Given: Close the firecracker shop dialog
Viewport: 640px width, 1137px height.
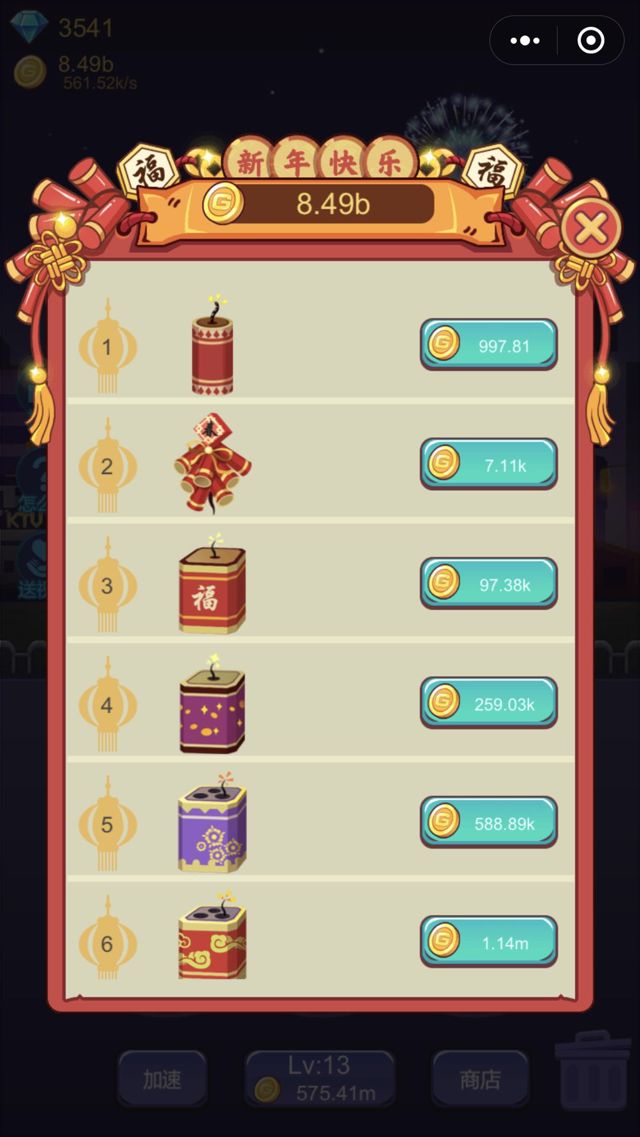Looking at the screenshot, I should [x=591, y=229].
